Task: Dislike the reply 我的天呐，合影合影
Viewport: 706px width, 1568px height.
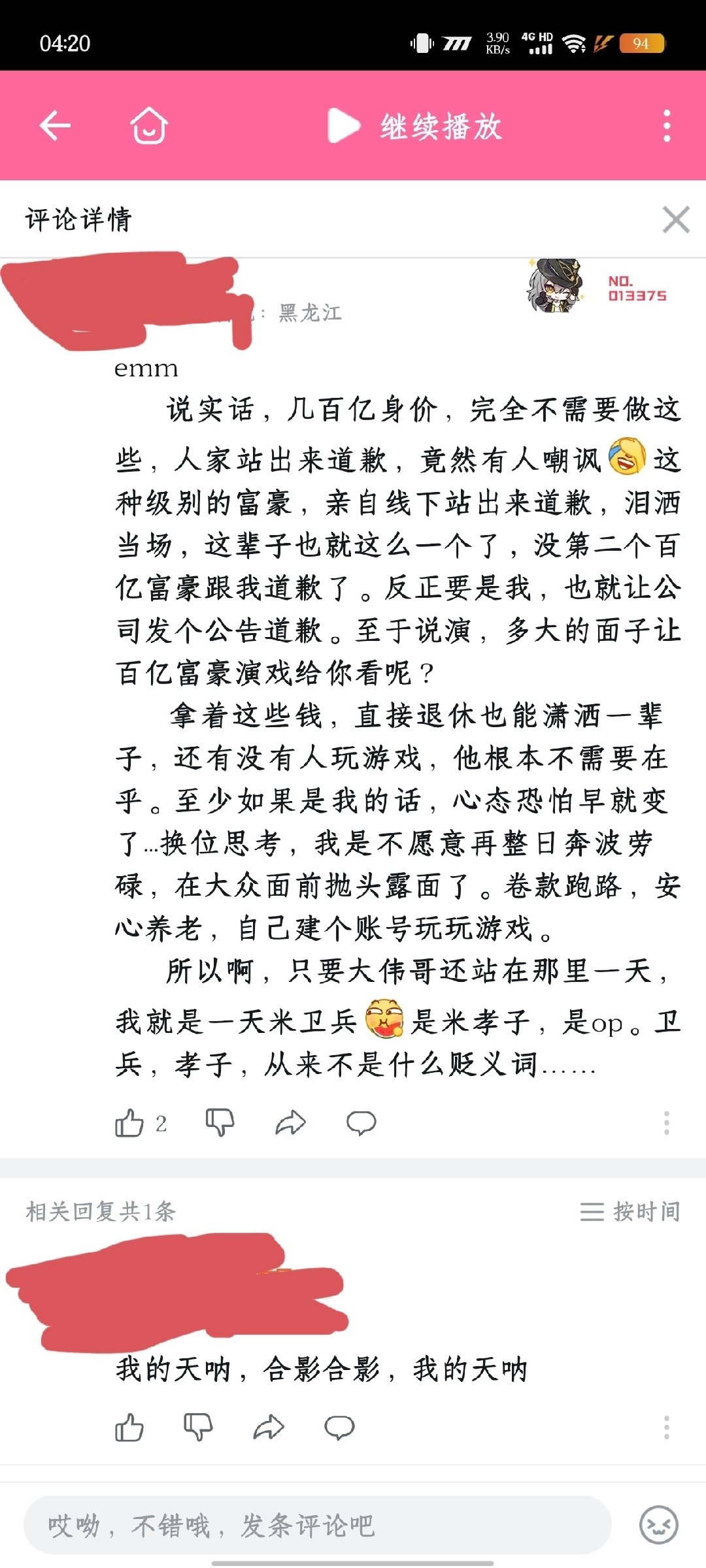Action: pos(198,1428)
